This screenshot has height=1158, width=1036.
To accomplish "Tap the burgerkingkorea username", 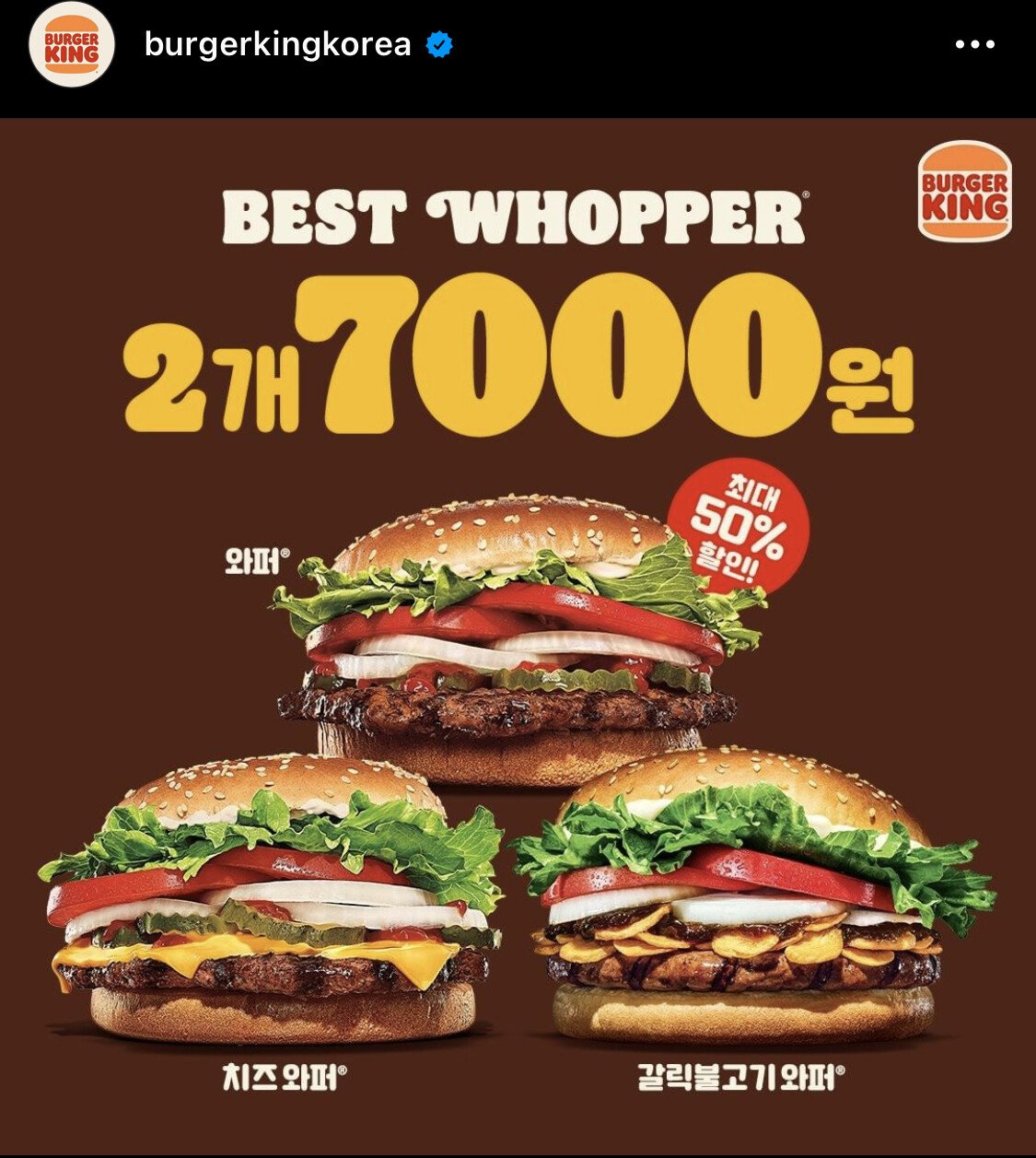I will tap(277, 45).
